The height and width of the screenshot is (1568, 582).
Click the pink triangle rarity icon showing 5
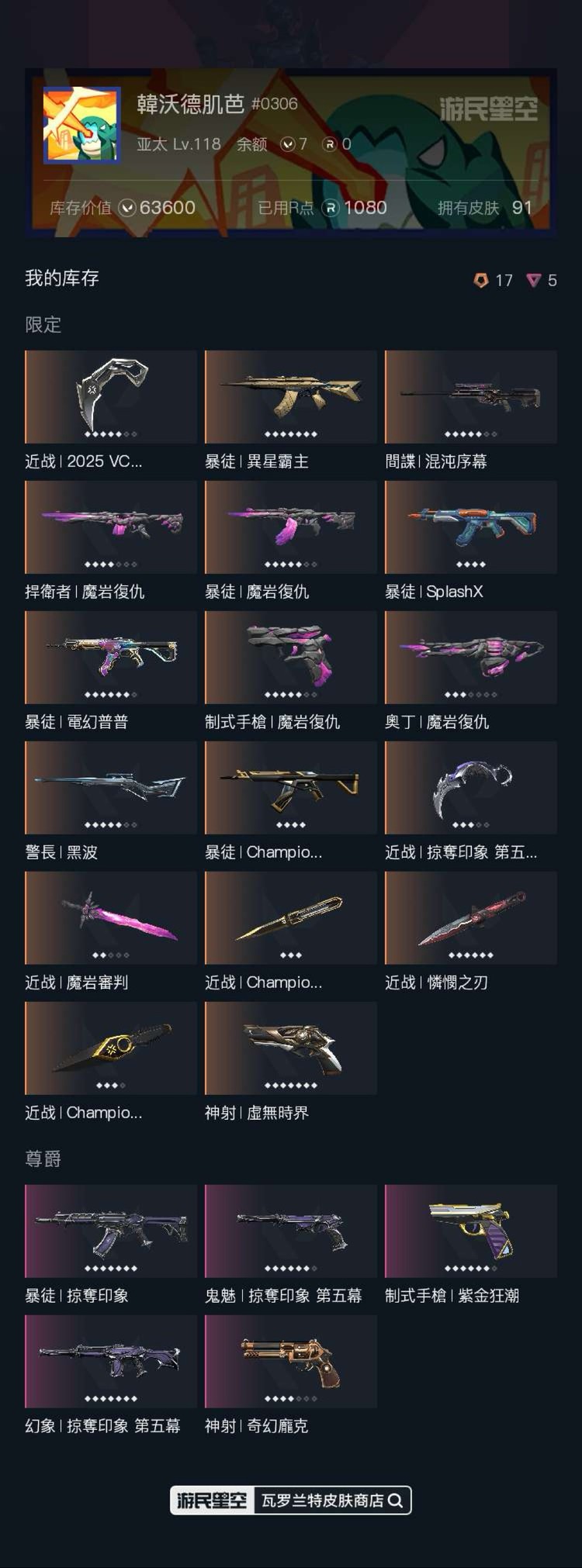coord(534,280)
